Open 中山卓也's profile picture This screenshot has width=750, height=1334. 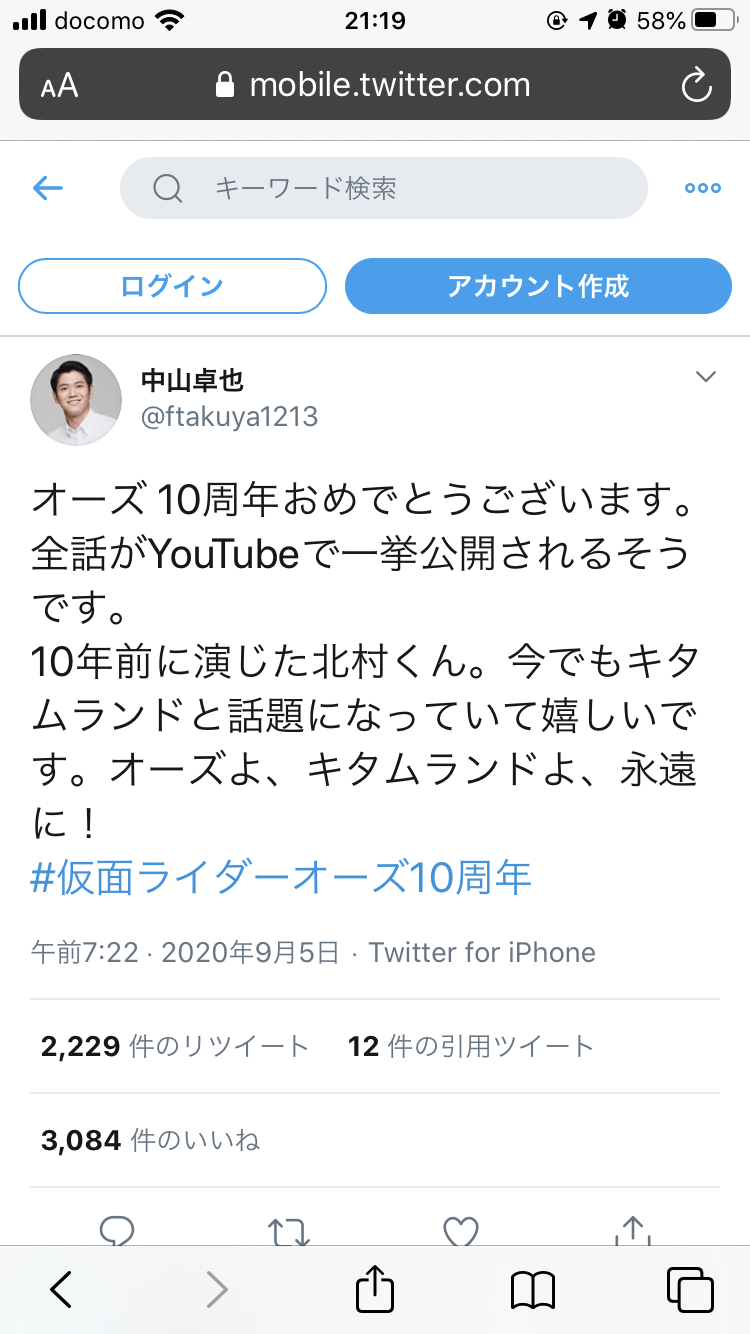76,399
